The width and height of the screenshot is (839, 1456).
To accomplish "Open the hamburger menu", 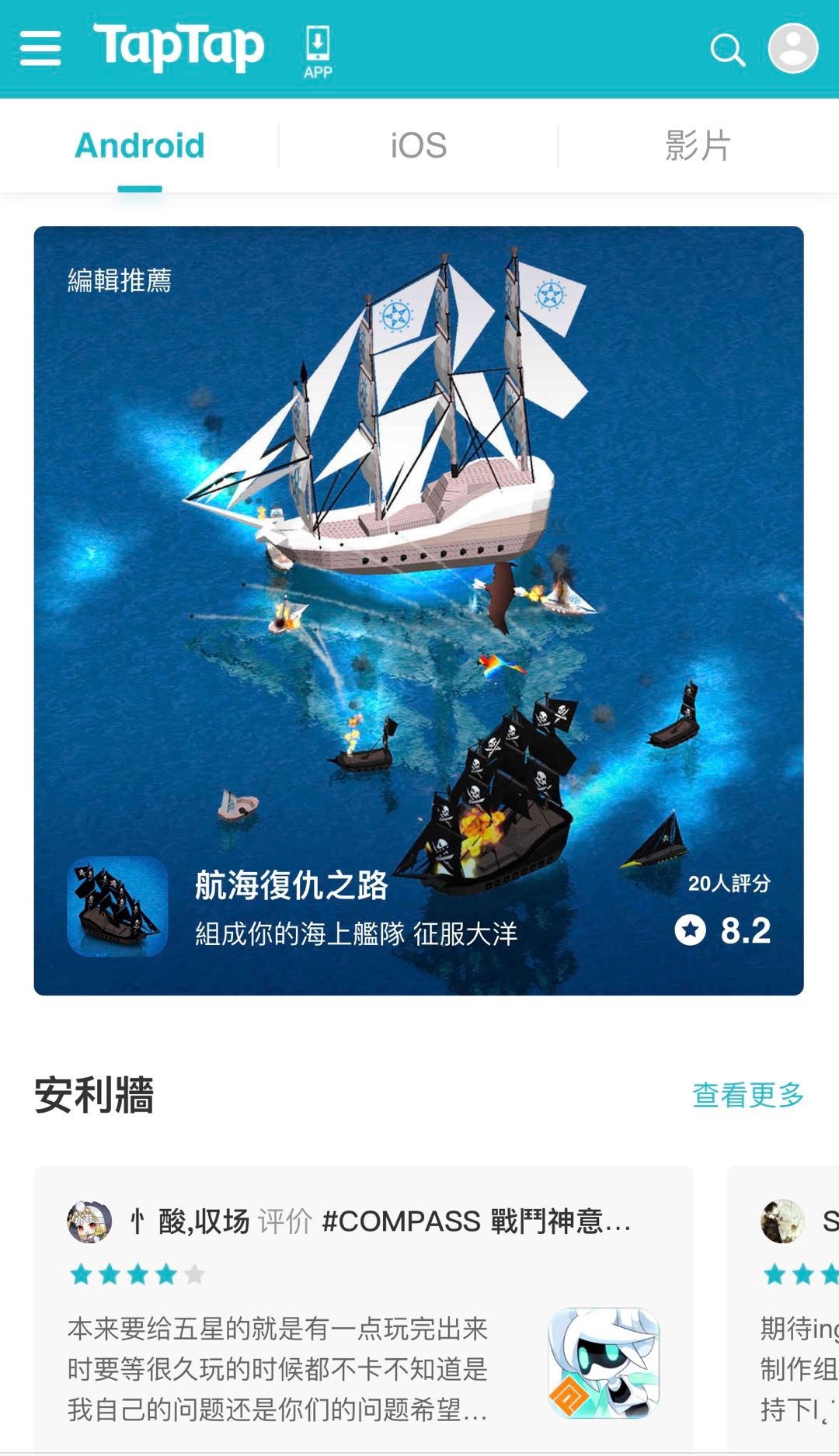I will (40, 48).
